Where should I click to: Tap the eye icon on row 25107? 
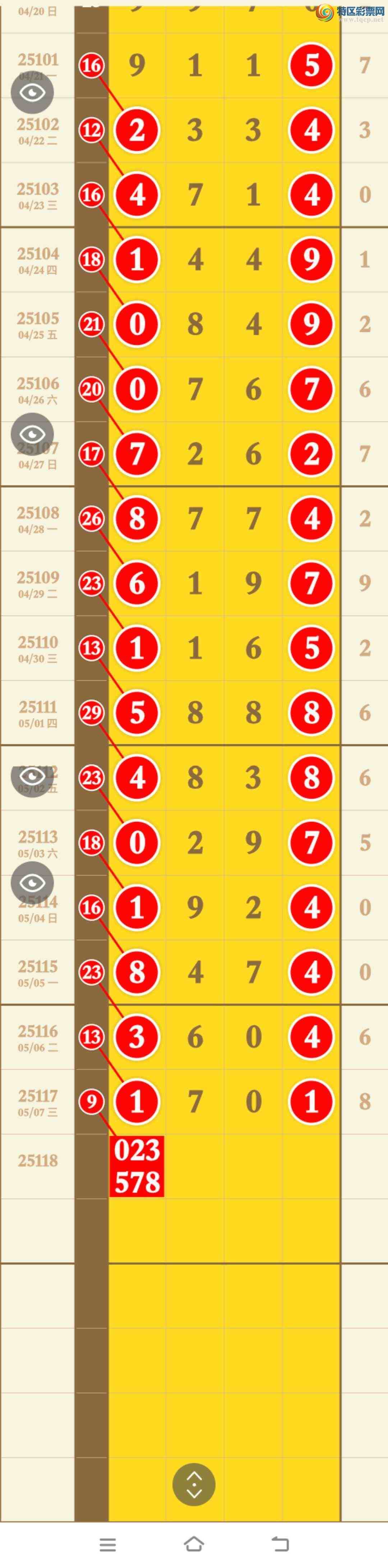click(x=32, y=434)
